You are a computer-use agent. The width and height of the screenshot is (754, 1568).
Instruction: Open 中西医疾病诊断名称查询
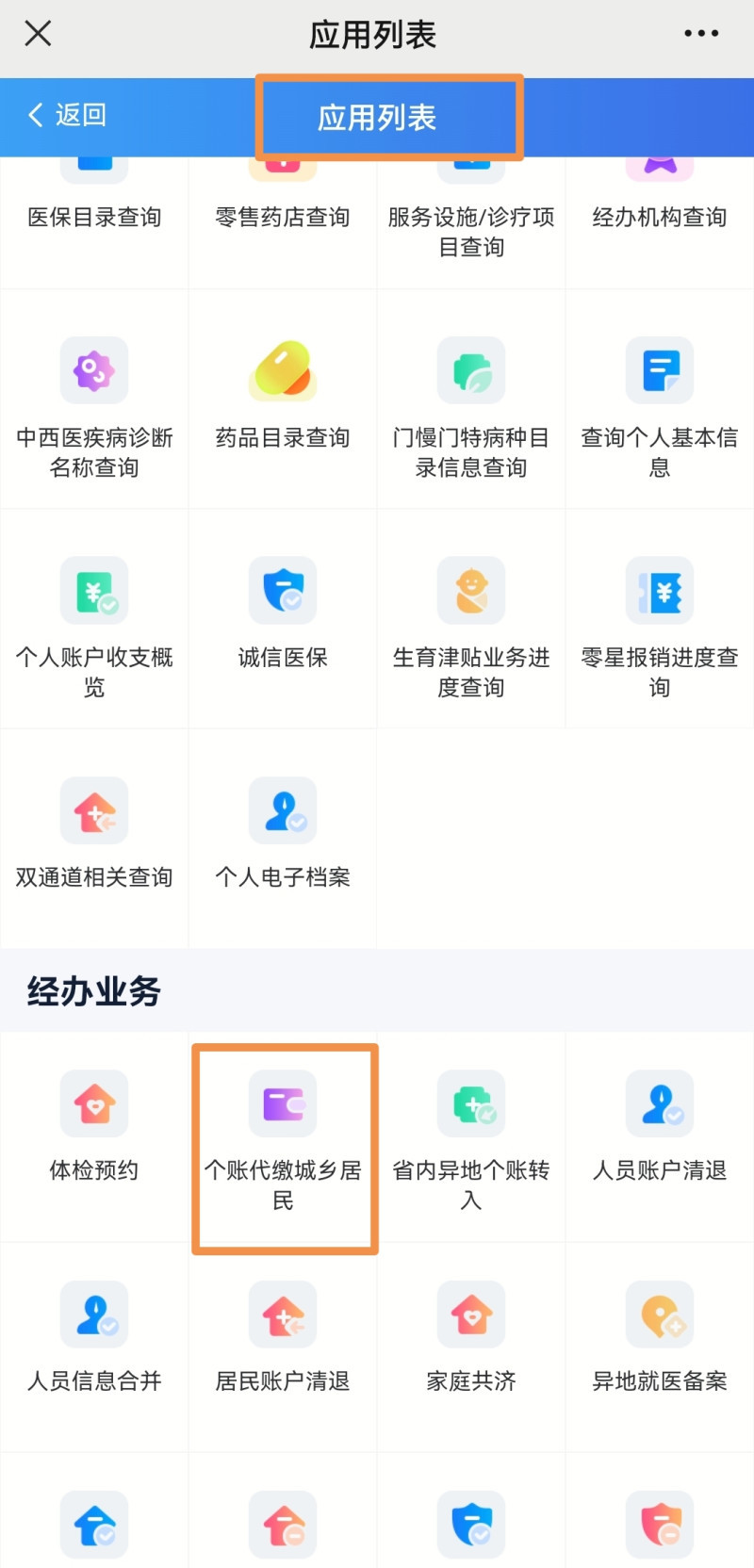94,405
